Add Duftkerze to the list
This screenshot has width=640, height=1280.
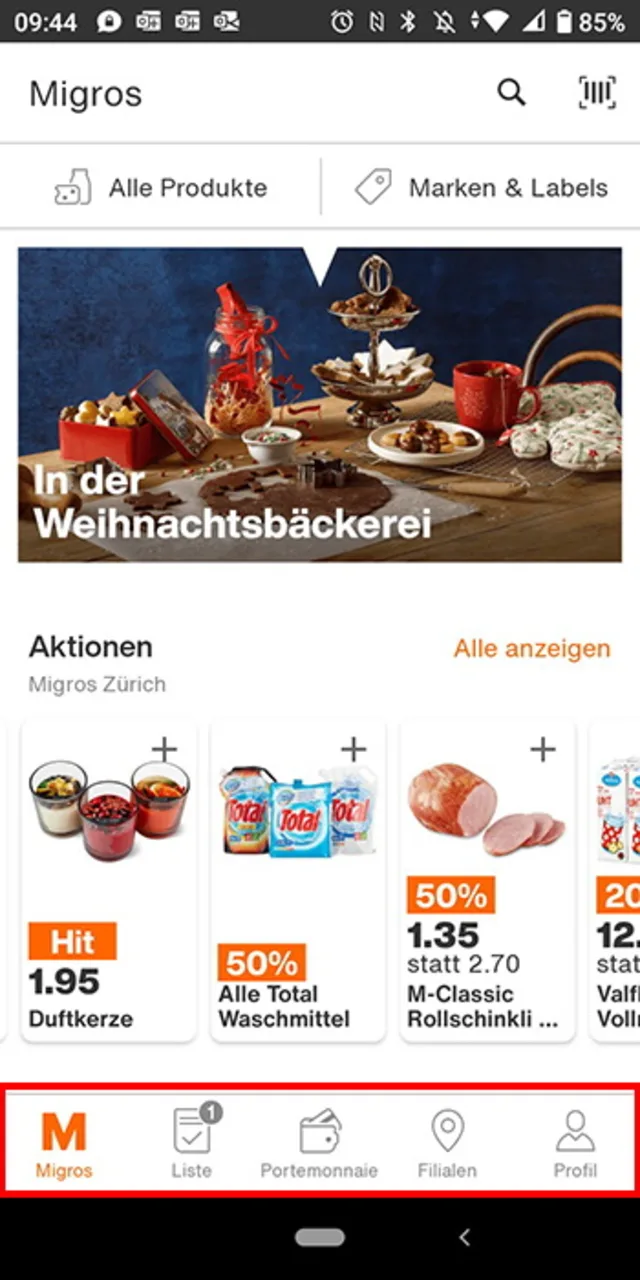click(x=164, y=749)
